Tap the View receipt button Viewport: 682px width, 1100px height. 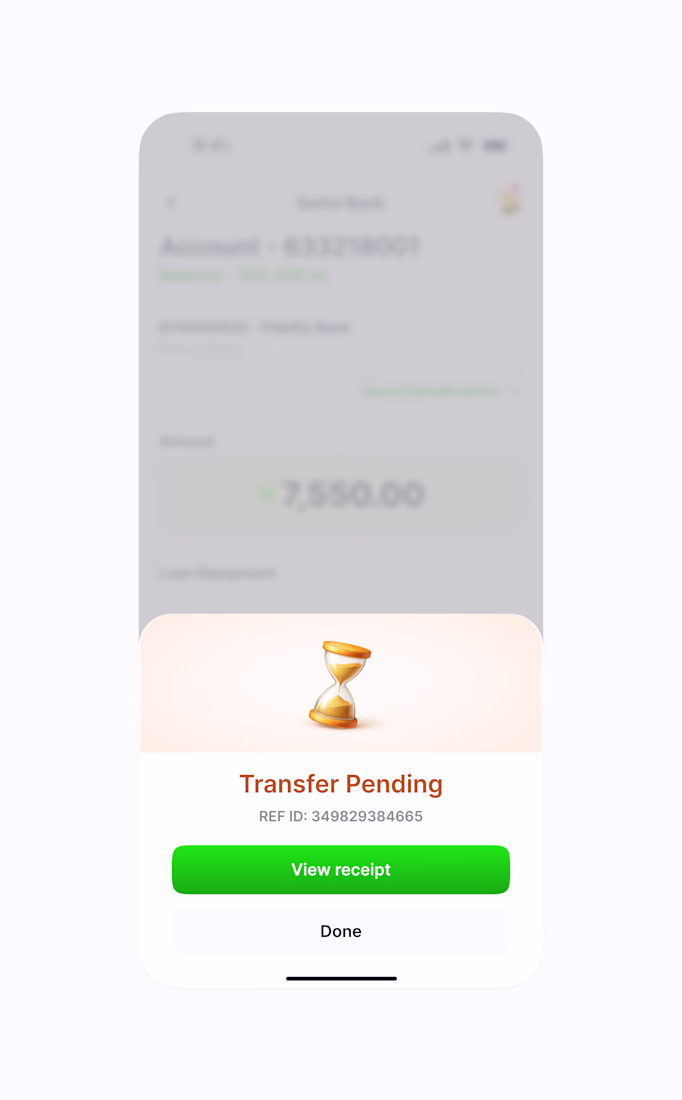tap(341, 869)
